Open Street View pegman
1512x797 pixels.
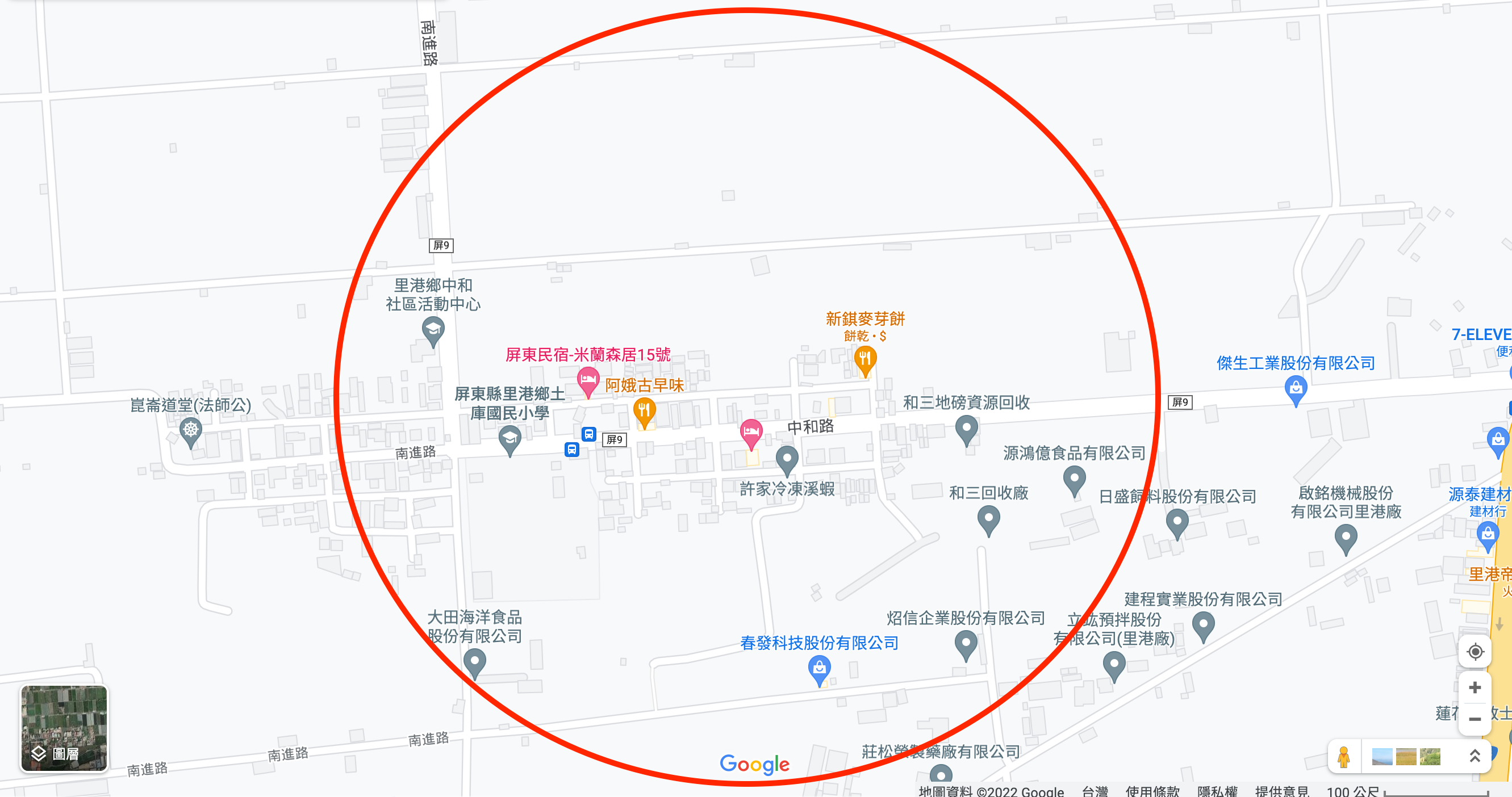pyautogui.click(x=1343, y=757)
